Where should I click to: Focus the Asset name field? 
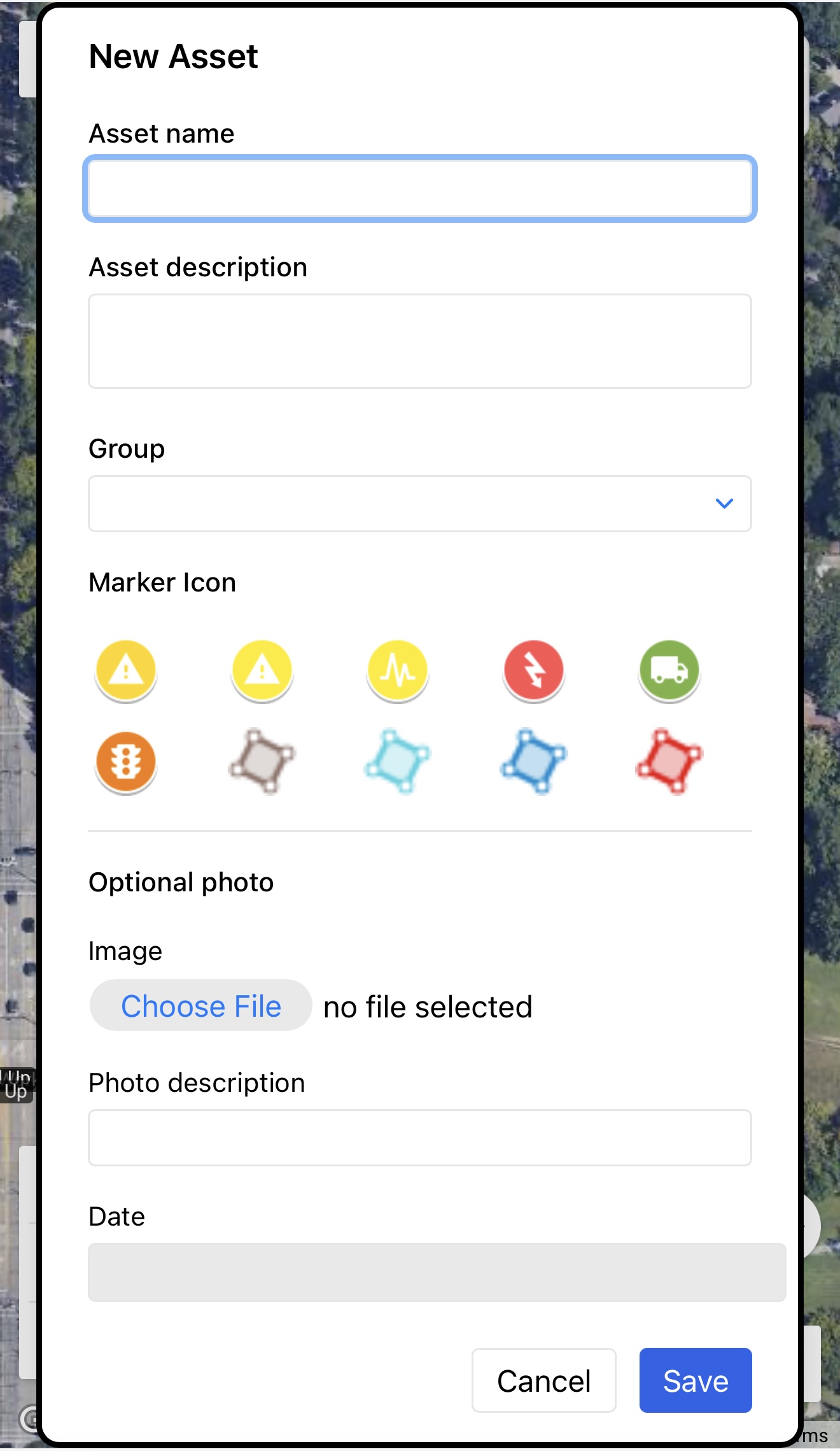(x=420, y=188)
